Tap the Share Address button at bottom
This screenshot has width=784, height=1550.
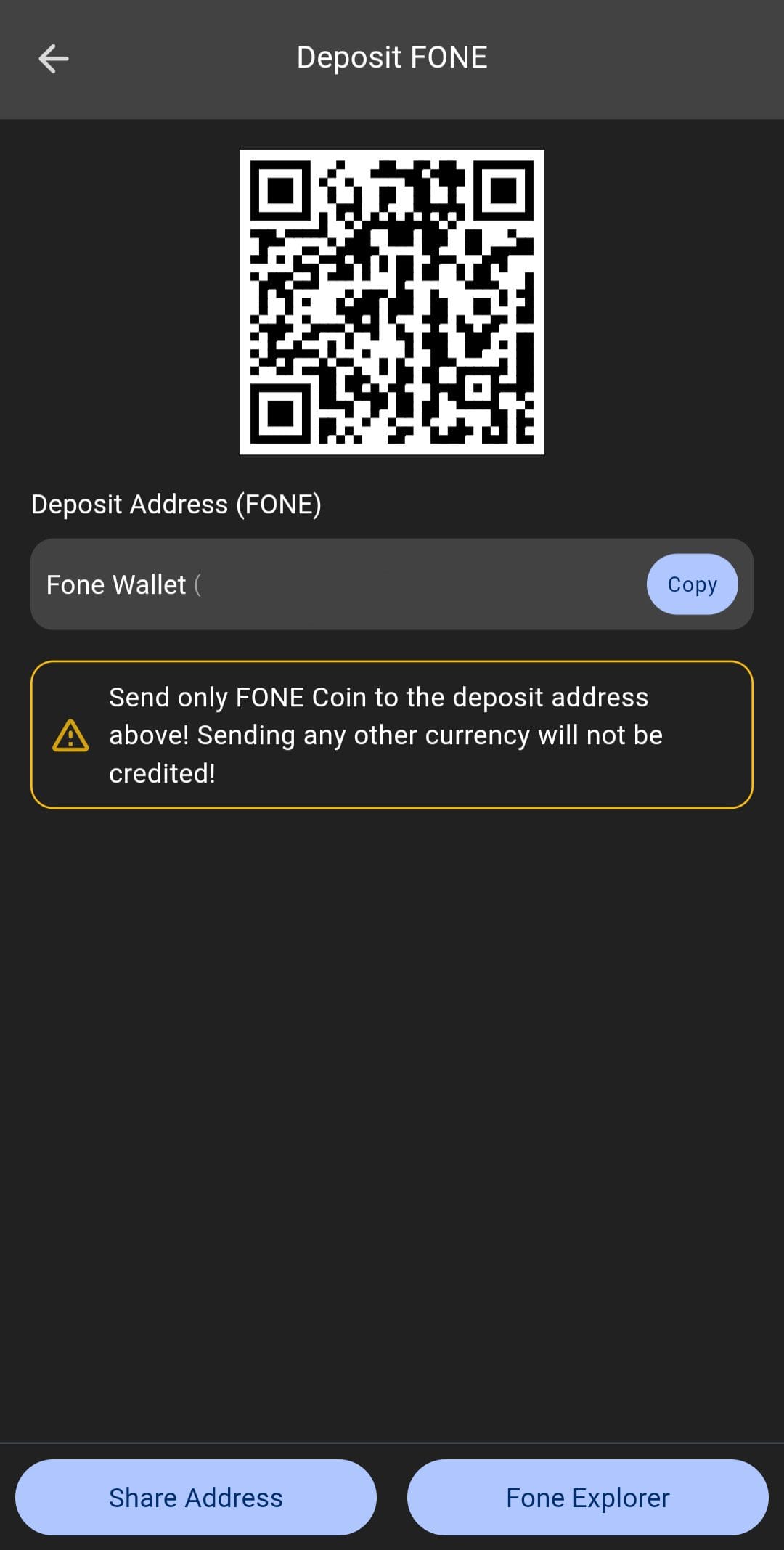[196, 1497]
